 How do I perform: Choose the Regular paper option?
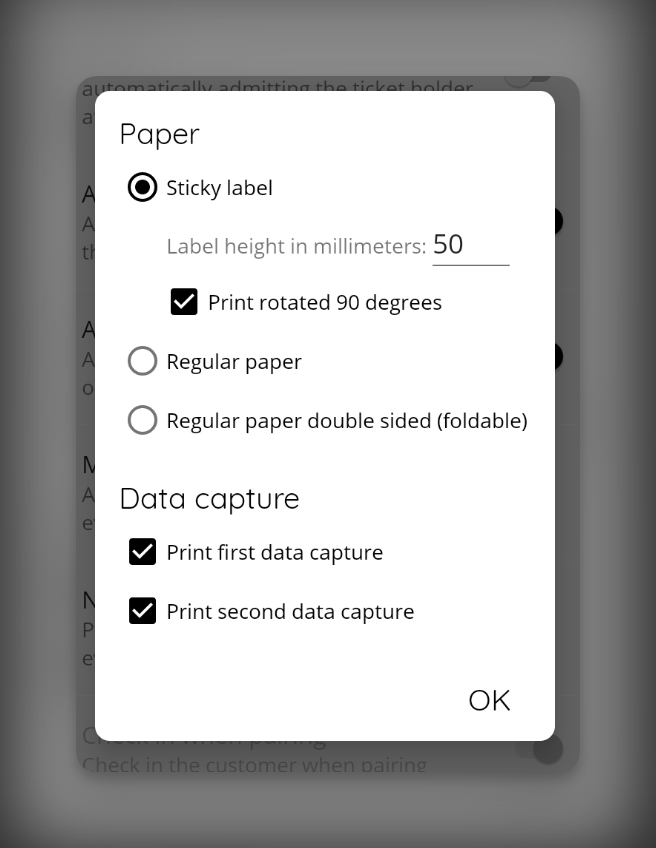pyautogui.click(x=143, y=362)
